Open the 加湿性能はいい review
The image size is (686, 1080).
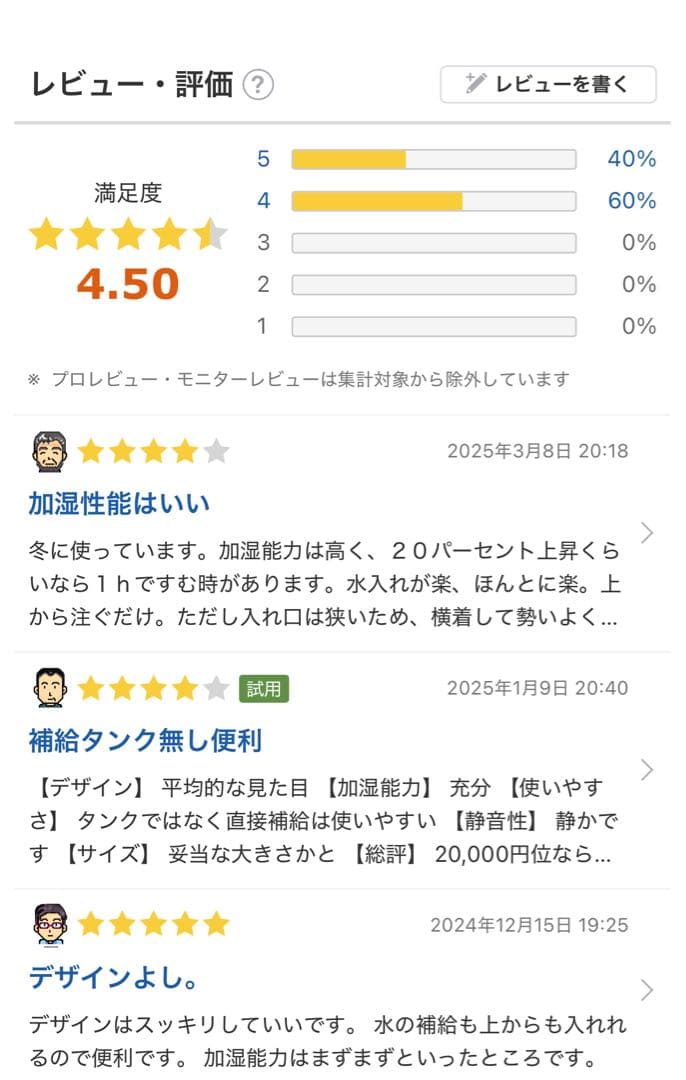(x=119, y=503)
